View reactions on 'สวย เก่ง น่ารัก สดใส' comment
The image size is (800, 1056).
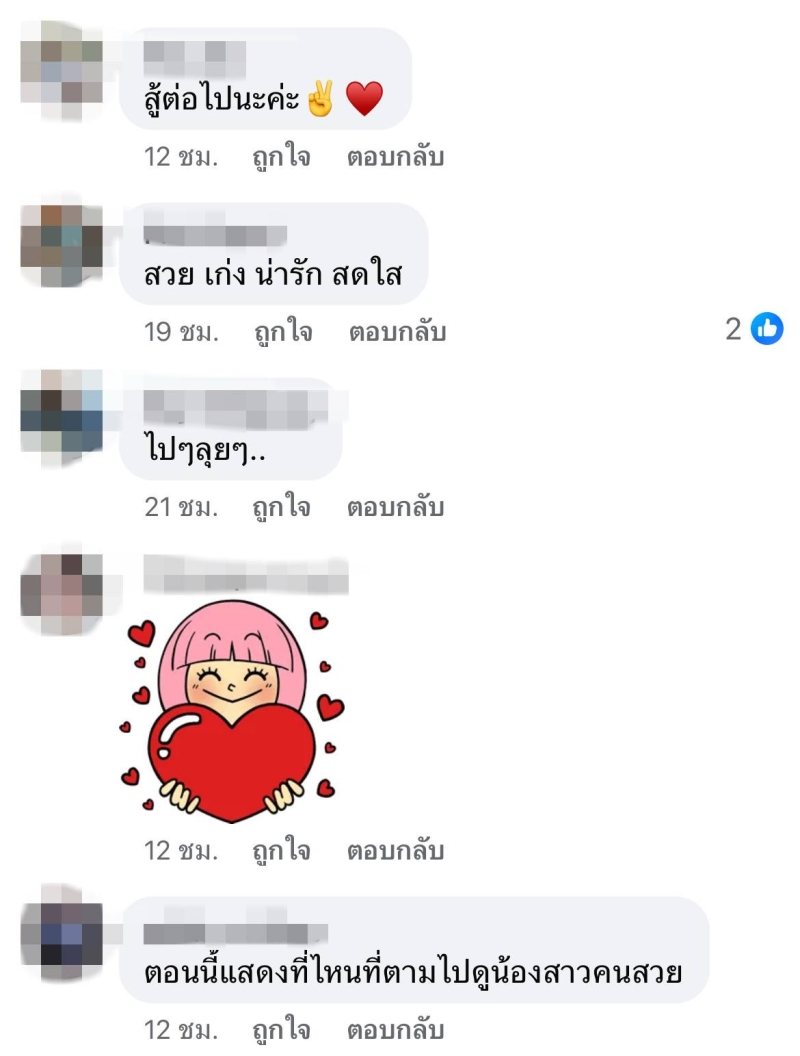[755, 329]
